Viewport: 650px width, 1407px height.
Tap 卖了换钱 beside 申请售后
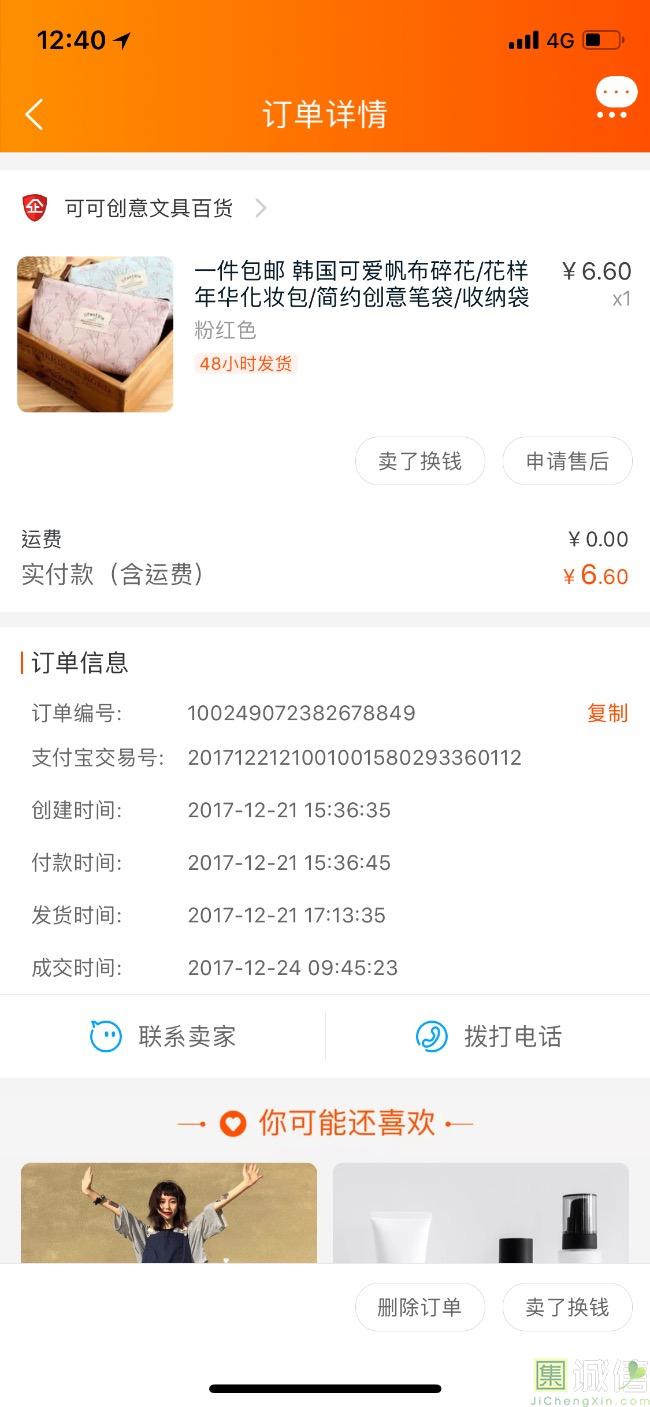[420, 461]
